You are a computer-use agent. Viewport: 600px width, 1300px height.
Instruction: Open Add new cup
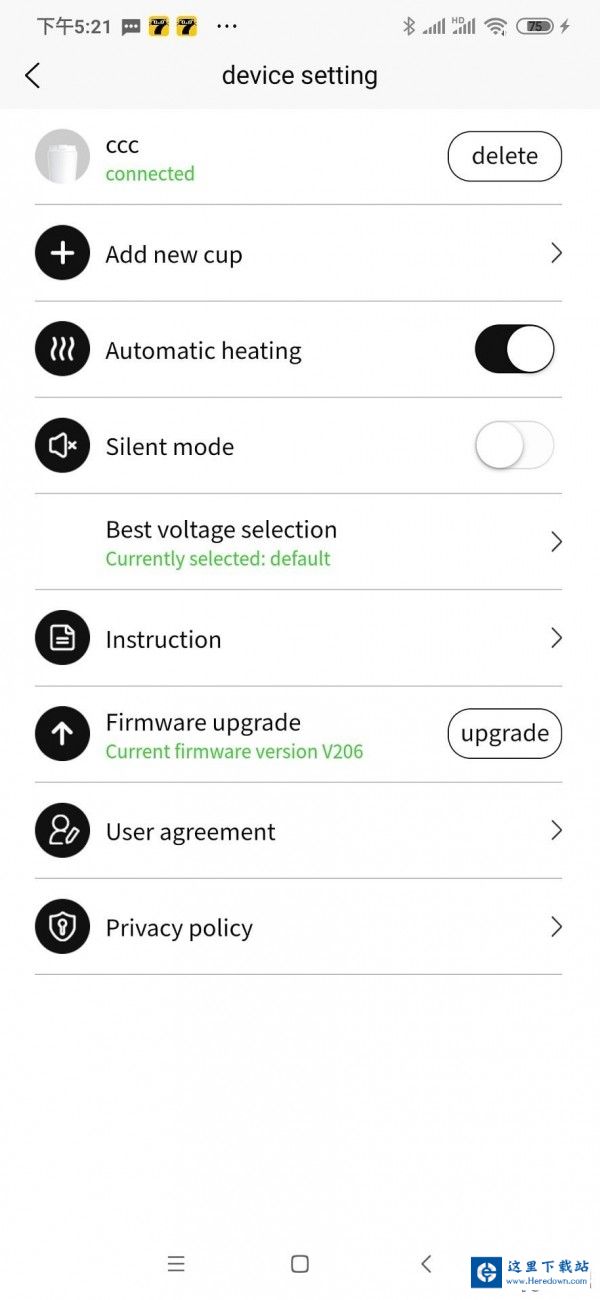pos(298,254)
